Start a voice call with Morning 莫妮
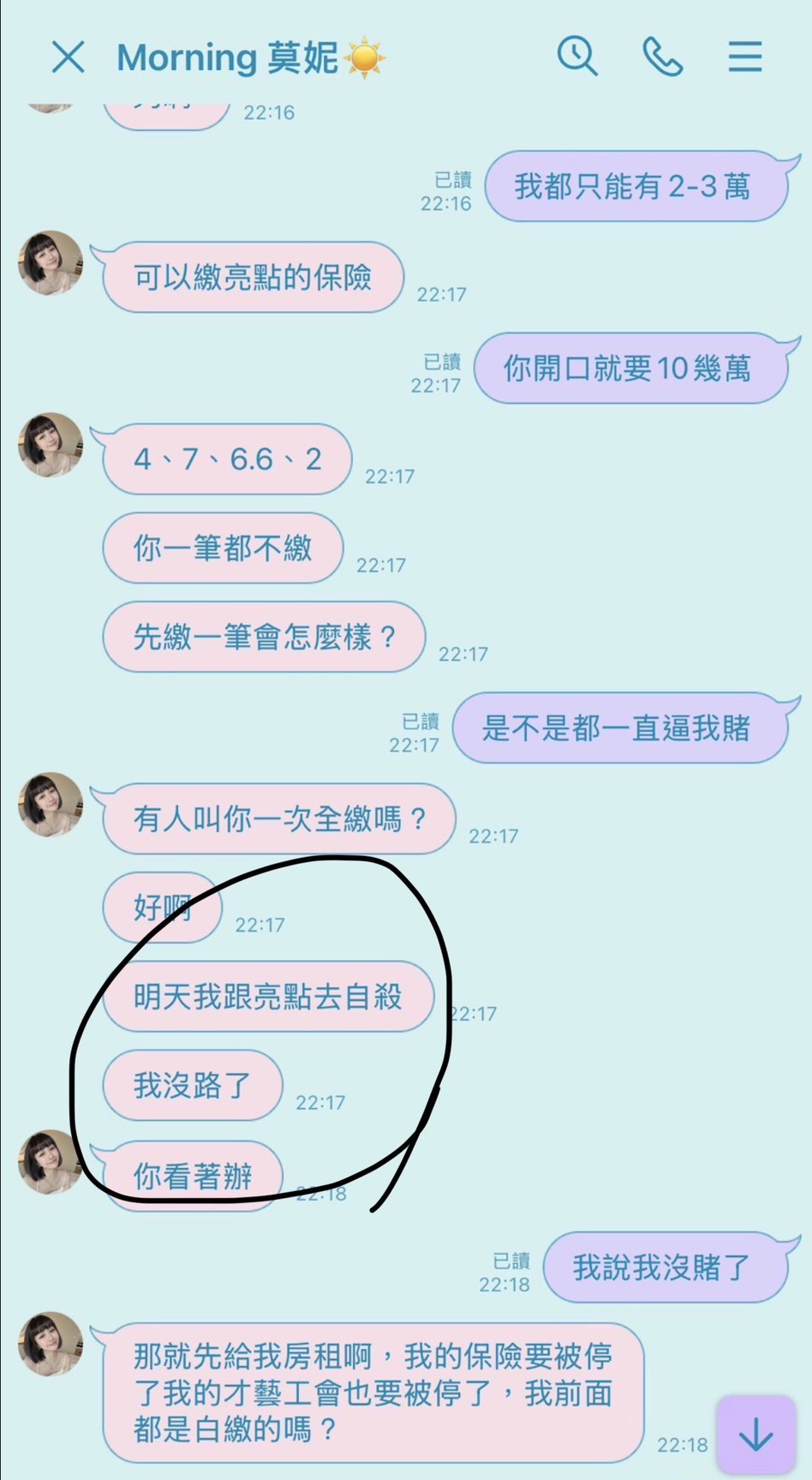 [x=662, y=57]
